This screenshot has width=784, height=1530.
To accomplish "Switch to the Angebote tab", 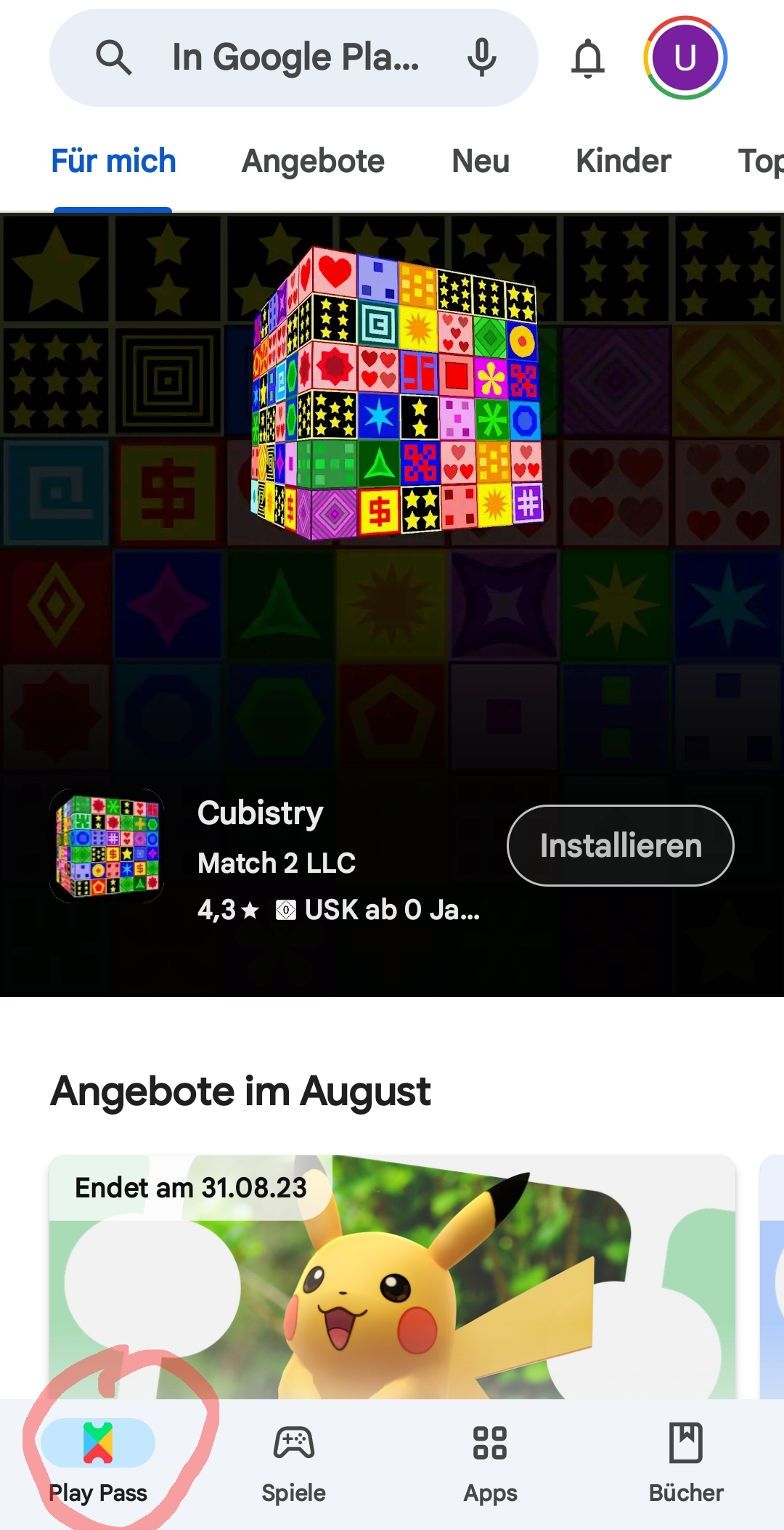I will [x=313, y=161].
